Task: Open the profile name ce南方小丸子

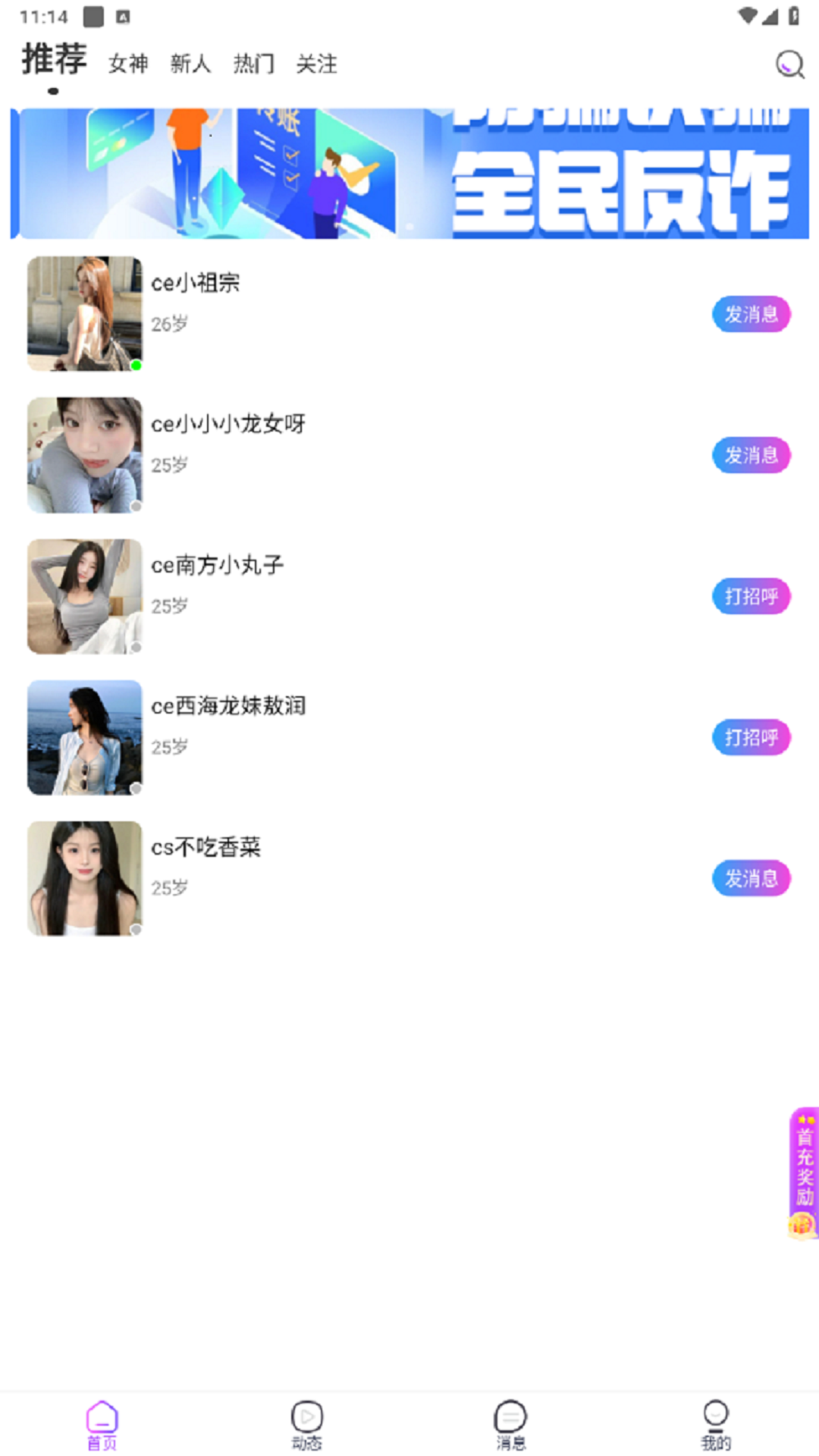Action: tap(218, 565)
